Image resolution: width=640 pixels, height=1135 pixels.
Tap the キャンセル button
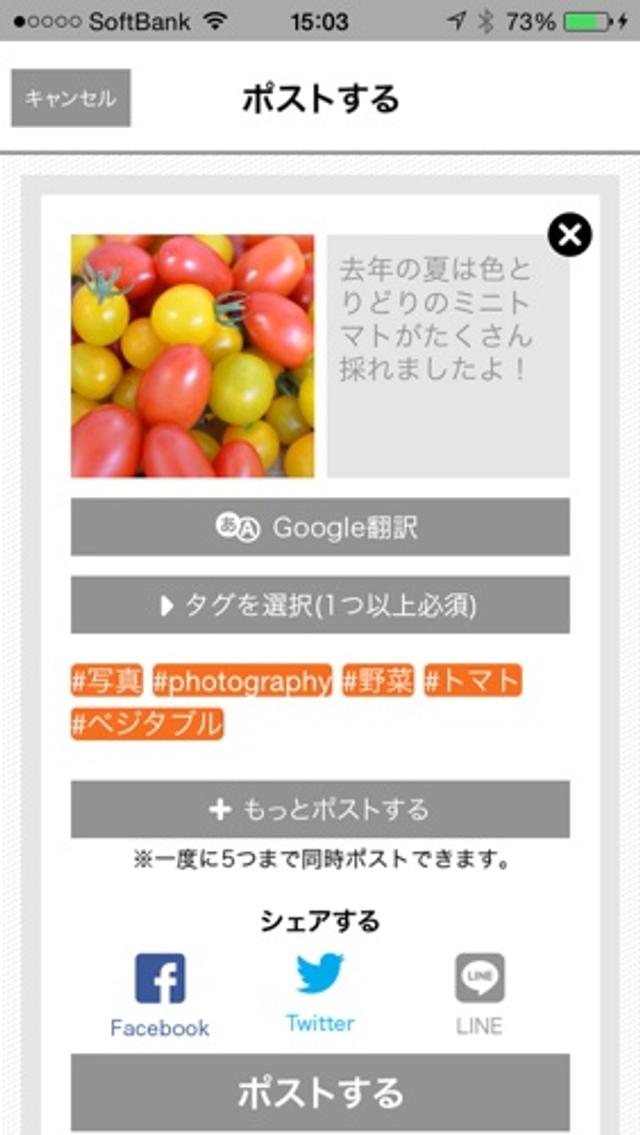(x=71, y=98)
